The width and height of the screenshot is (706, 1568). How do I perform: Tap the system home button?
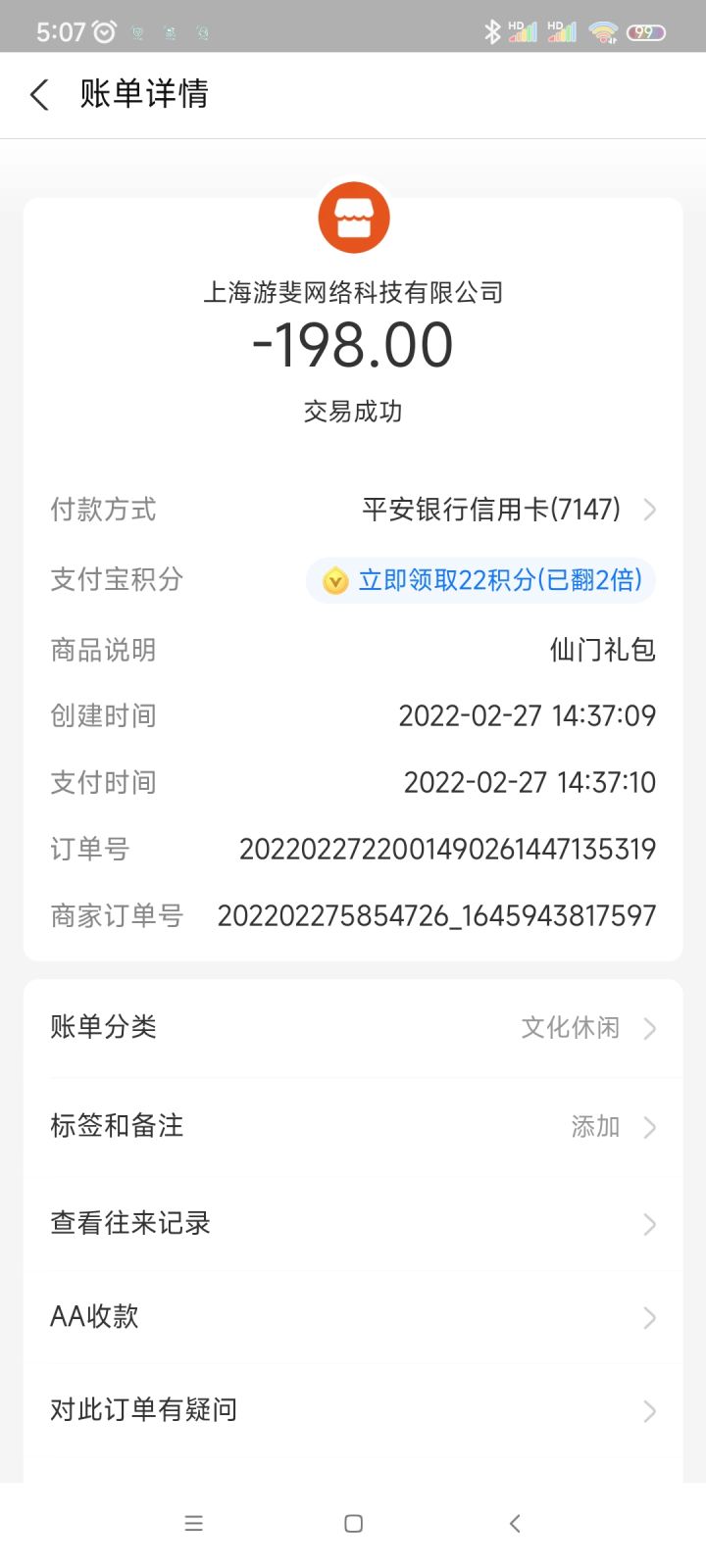[x=354, y=1524]
